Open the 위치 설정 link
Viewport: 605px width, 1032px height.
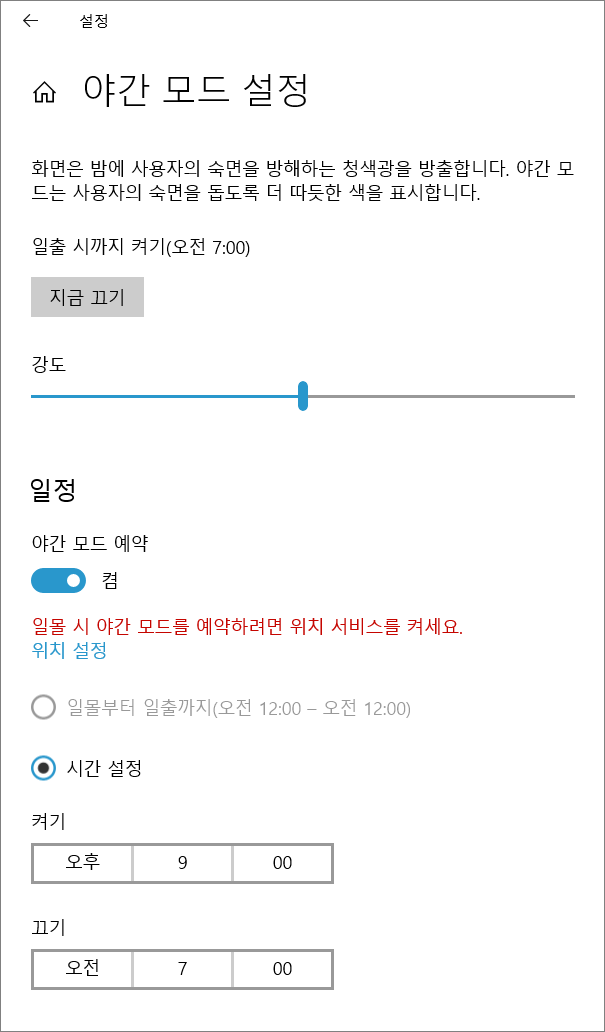69,651
